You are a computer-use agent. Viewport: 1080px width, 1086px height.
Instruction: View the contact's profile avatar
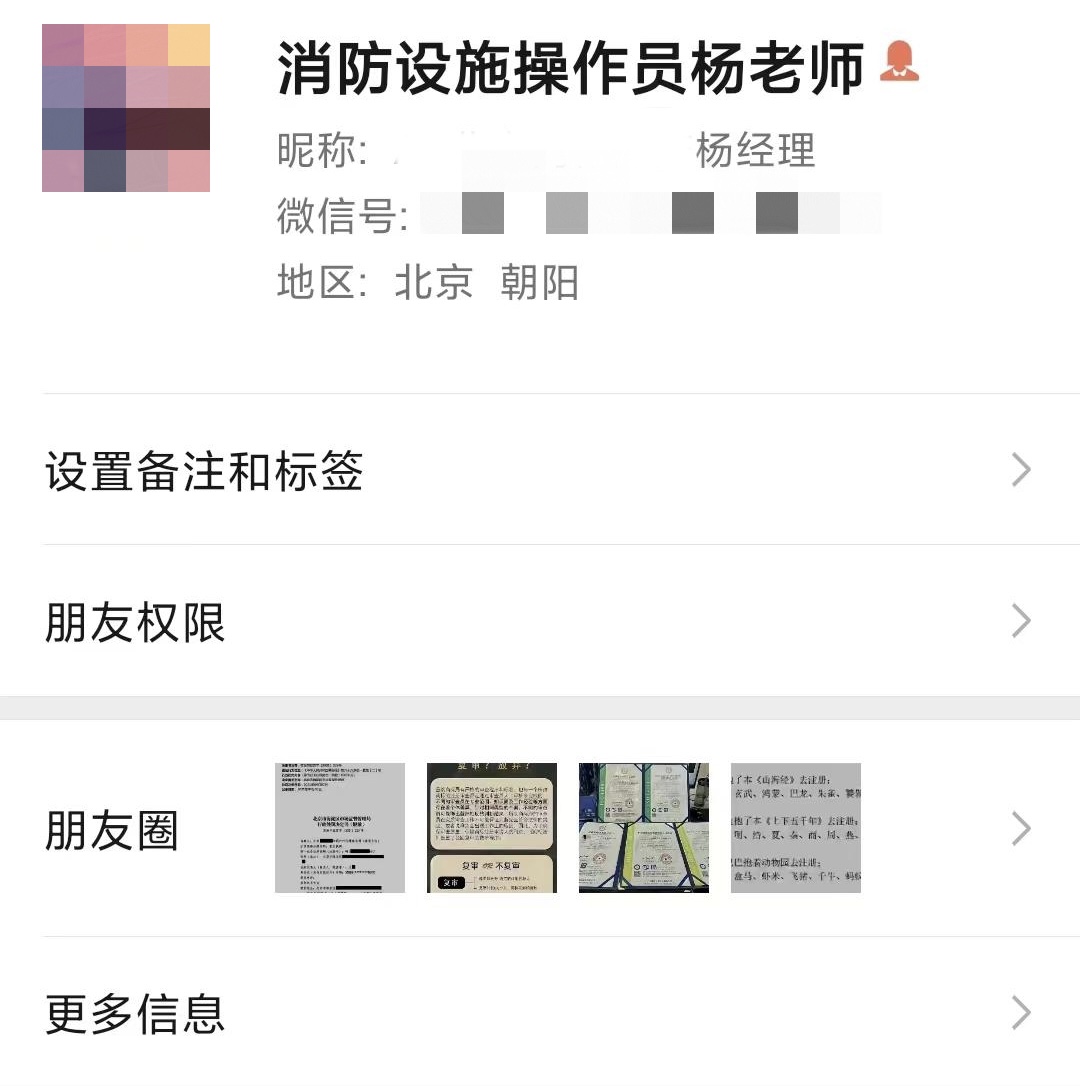[126, 108]
